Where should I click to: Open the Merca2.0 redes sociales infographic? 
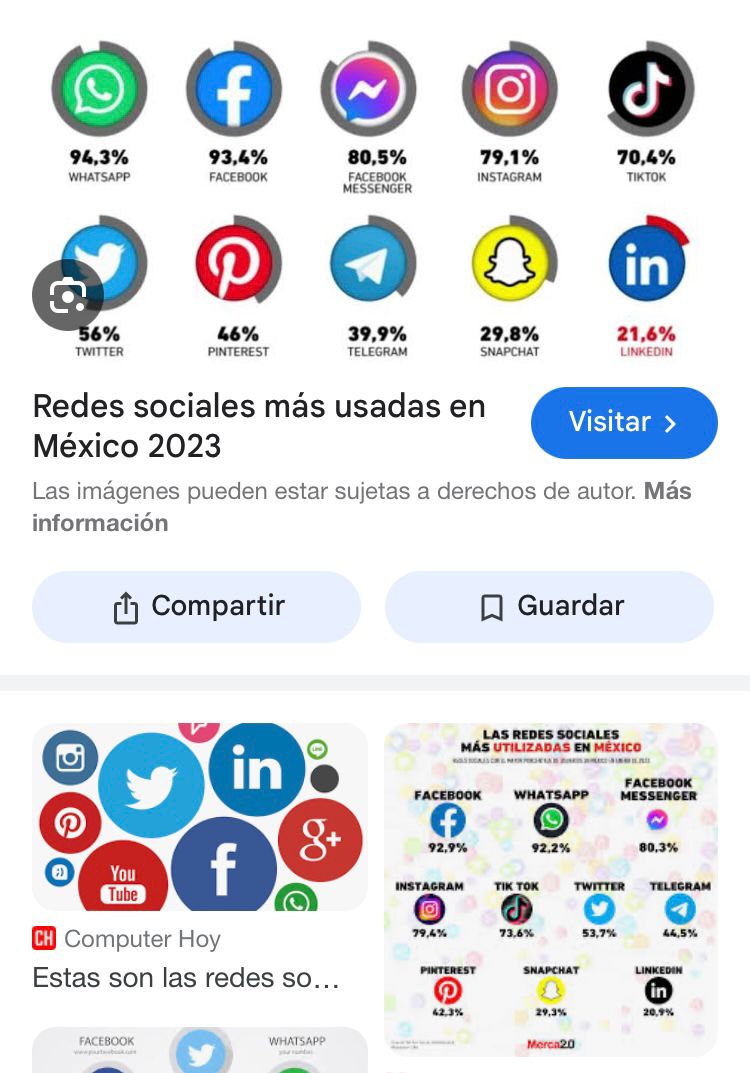pyautogui.click(x=550, y=889)
